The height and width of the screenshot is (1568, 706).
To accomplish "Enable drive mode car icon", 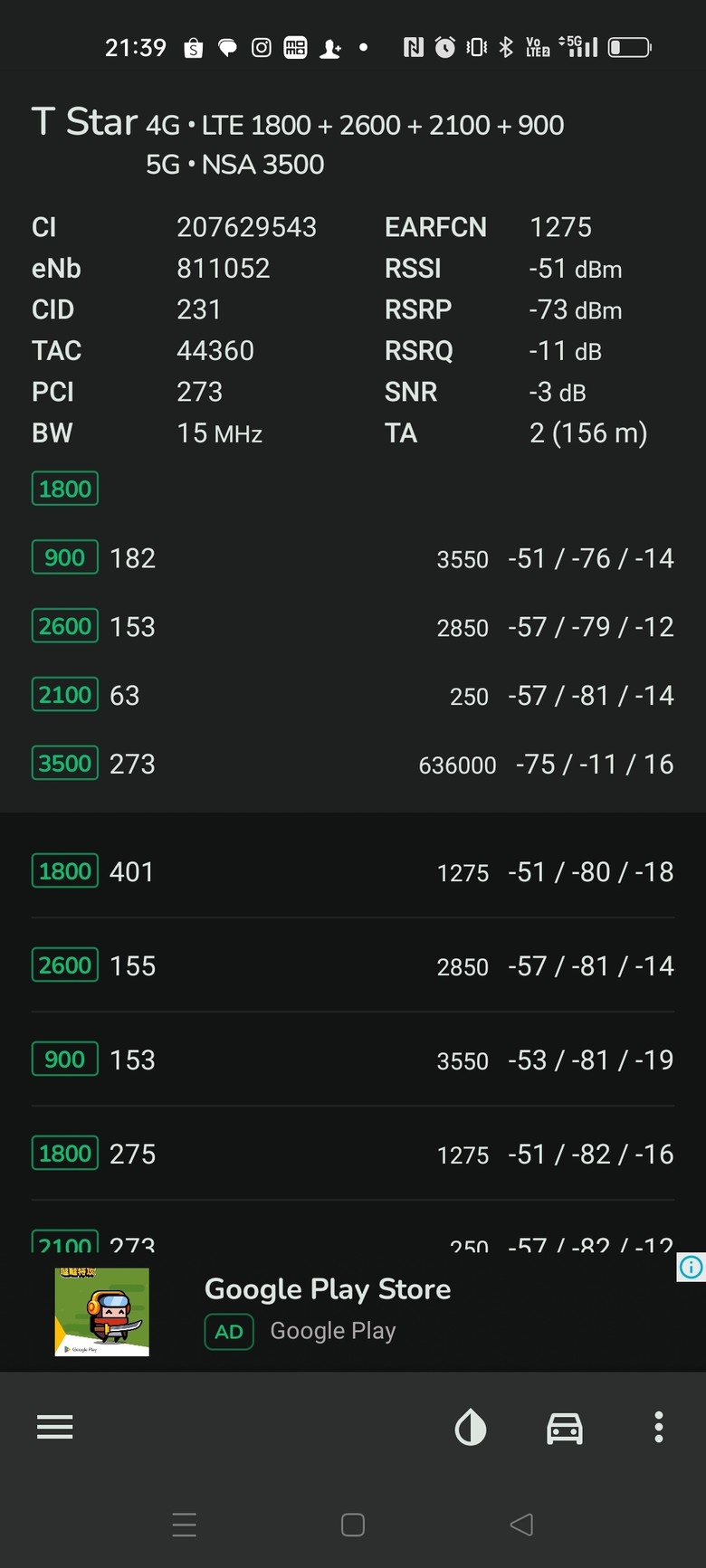I will pyautogui.click(x=565, y=1428).
